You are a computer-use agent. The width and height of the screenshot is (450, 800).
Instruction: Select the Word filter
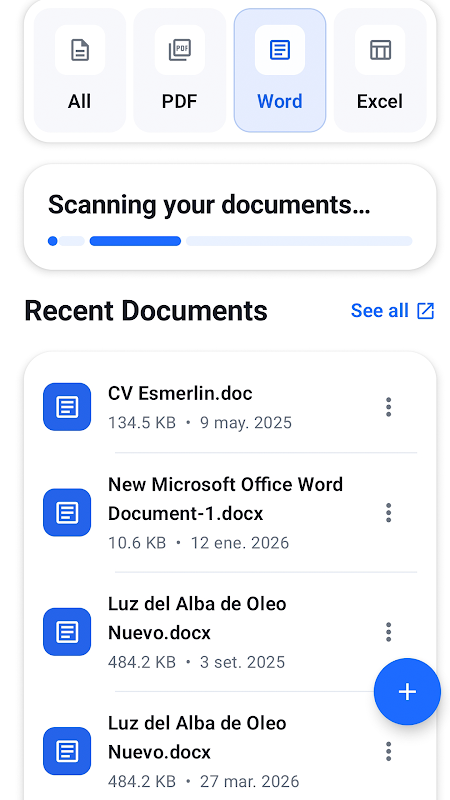280,70
